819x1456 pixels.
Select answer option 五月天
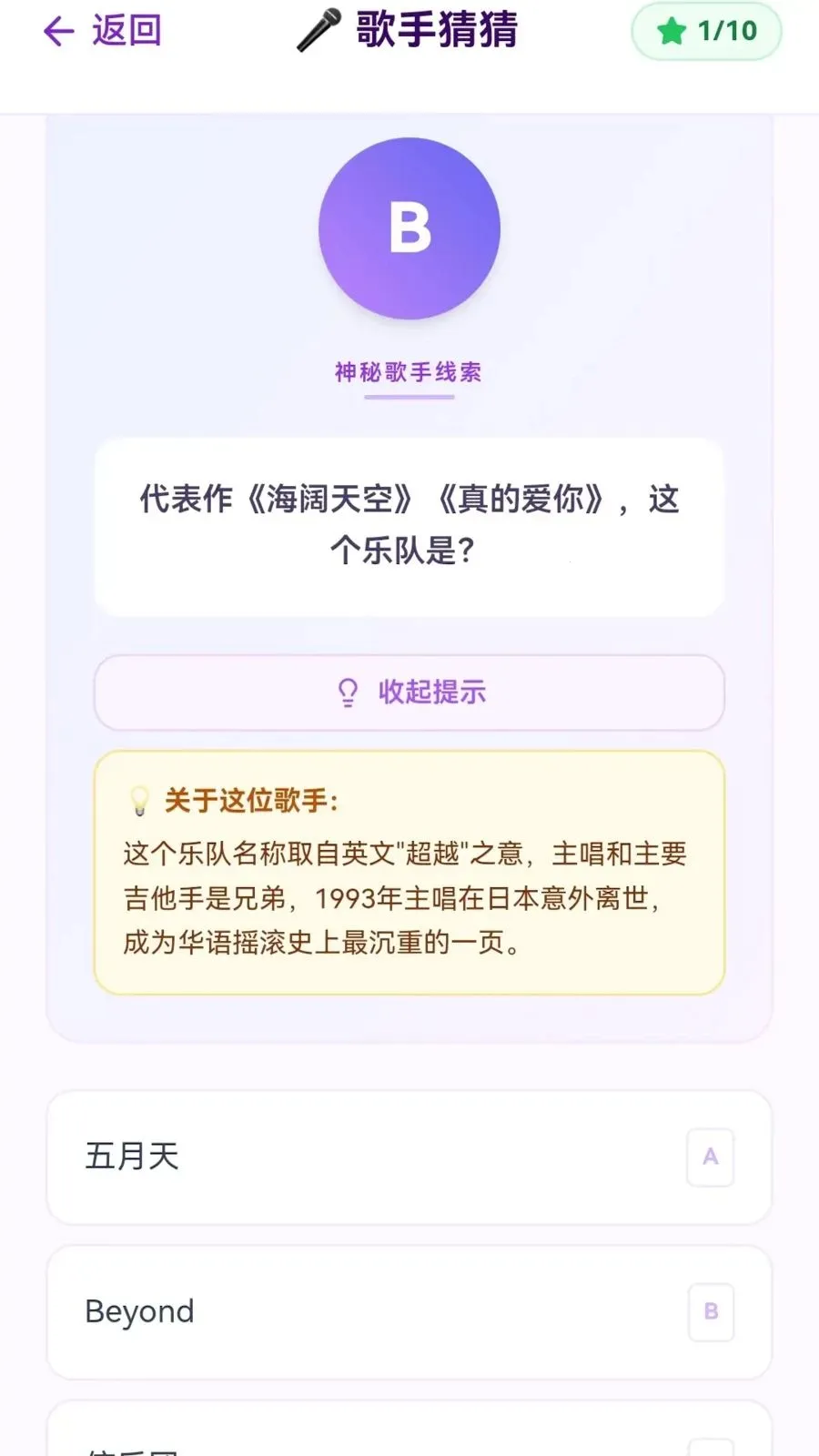point(409,1158)
